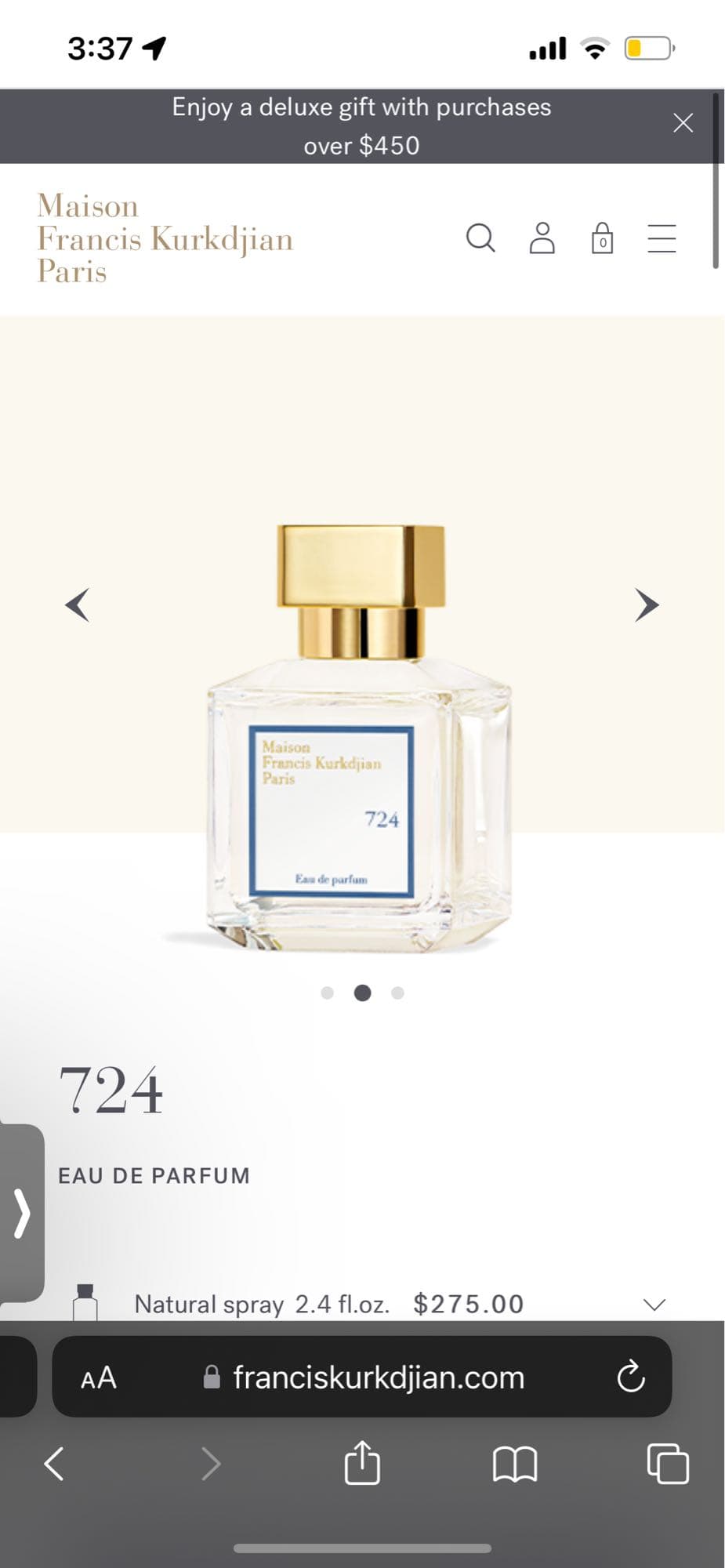The height and width of the screenshot is (1568, 725).
Task: Expand the gray side panel arrow
Action: (22, 1213)
